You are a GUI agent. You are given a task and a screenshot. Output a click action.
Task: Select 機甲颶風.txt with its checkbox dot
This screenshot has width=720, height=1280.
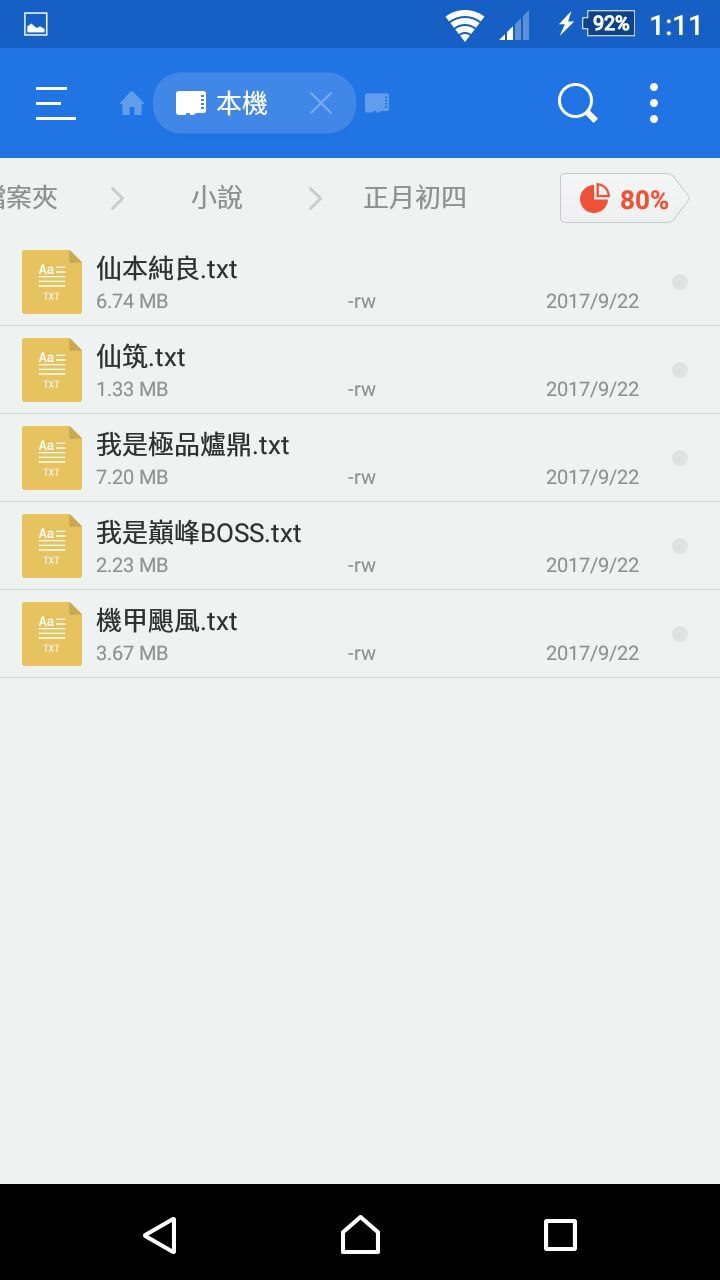coord(680,634)
